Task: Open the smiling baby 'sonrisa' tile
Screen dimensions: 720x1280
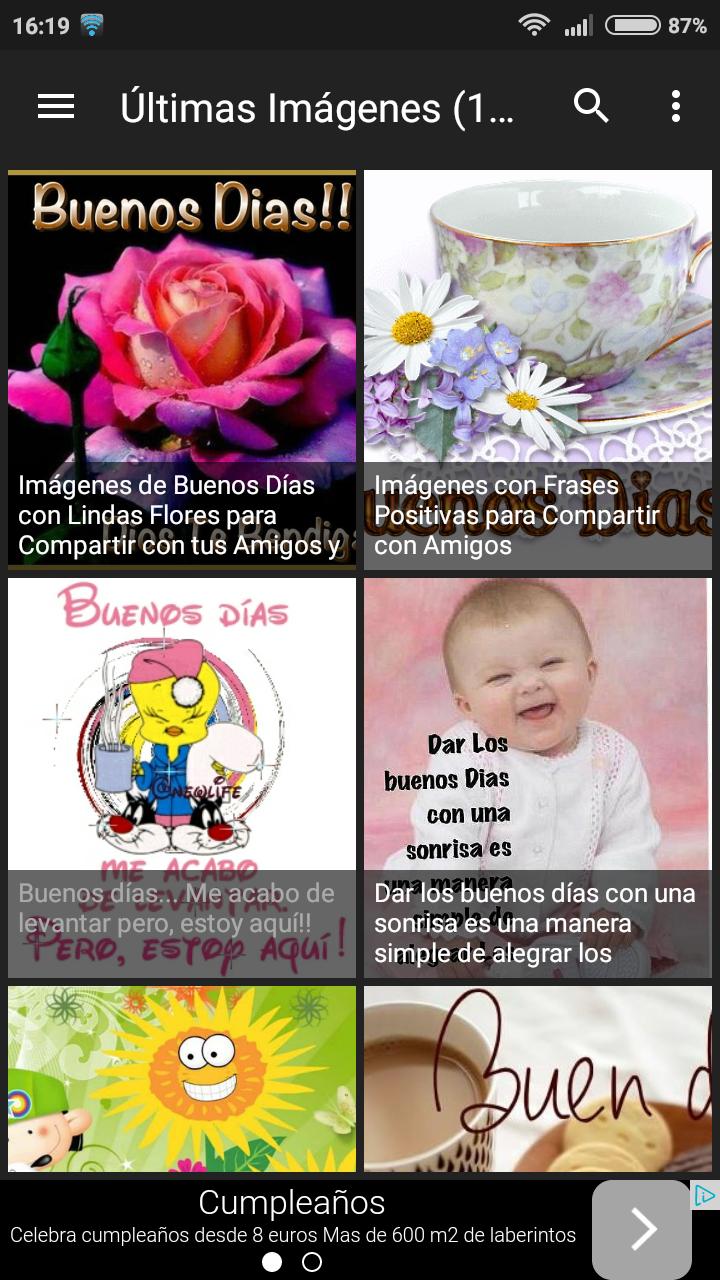Action: [538, 777]
